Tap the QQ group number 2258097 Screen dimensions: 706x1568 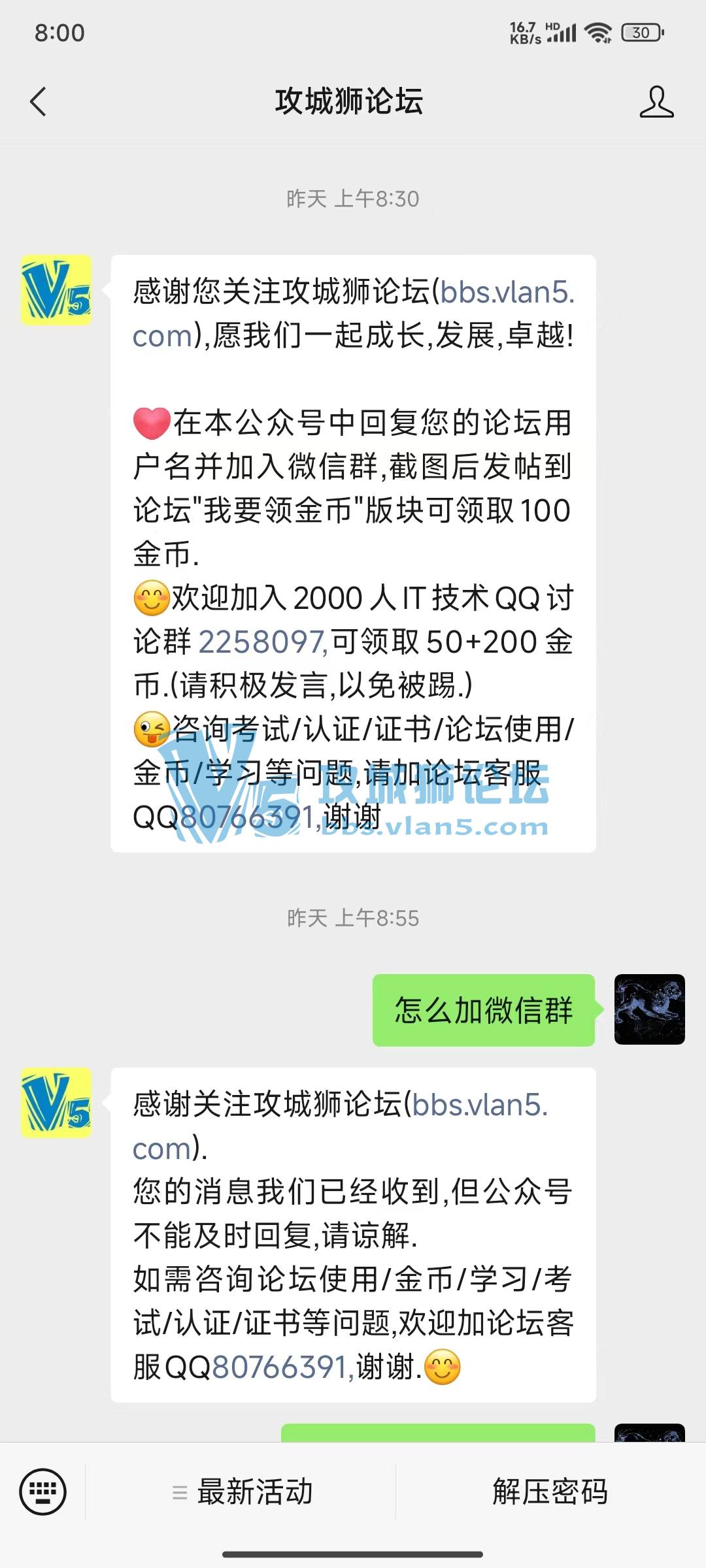(x=261, y=642)
